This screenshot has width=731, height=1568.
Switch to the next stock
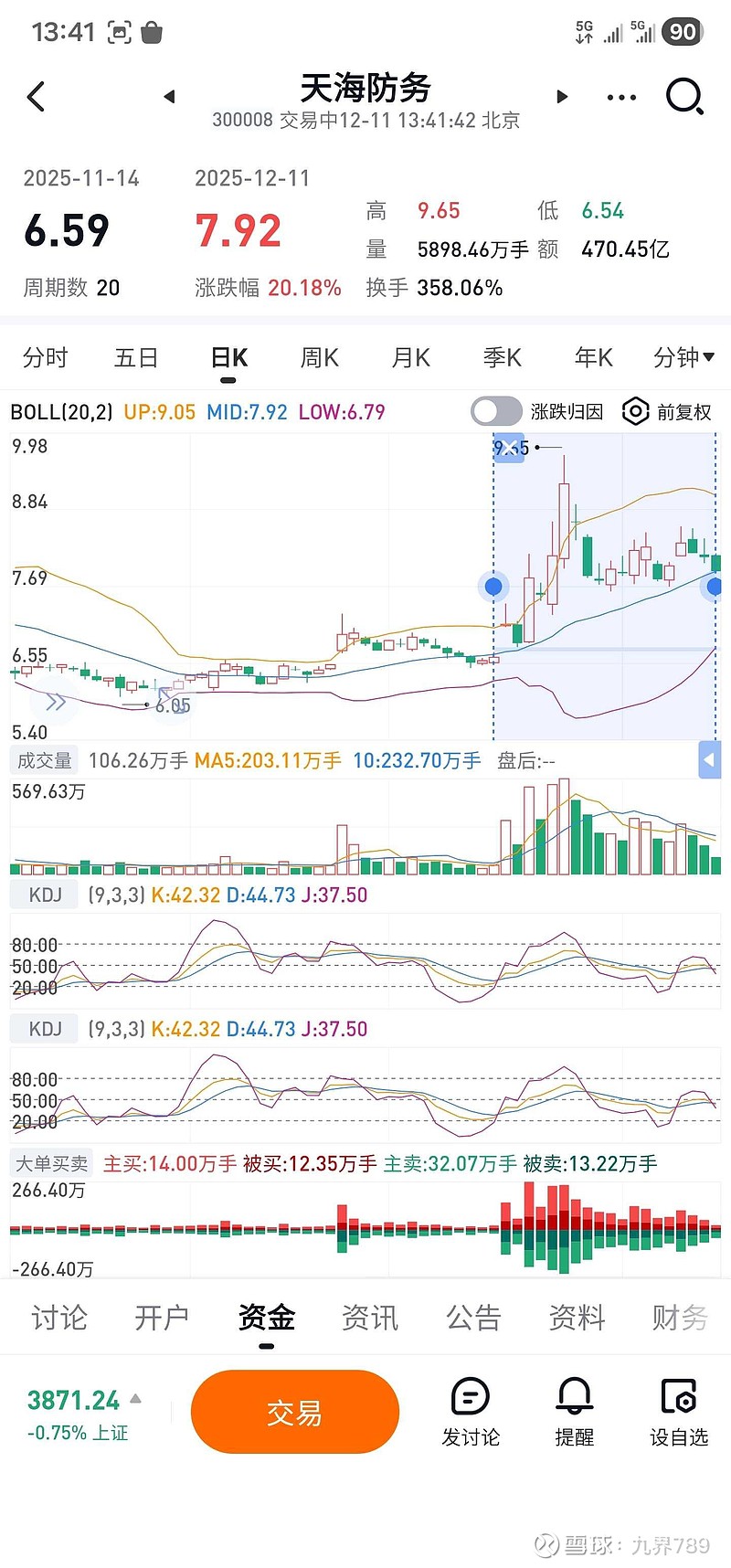562,96
